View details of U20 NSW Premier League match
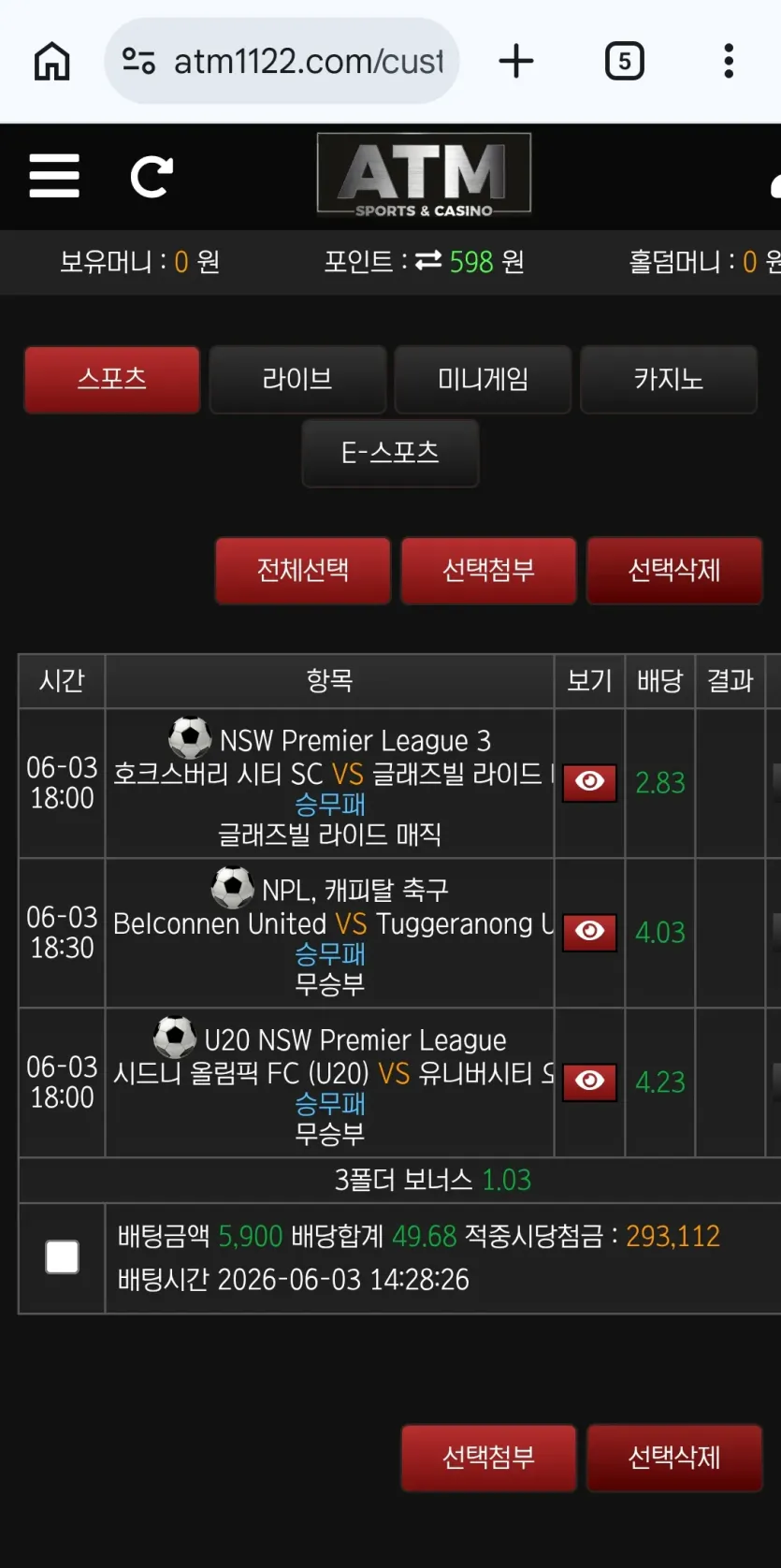The width and height of the screenshot is (781, 1568). tap(589, 1082)
